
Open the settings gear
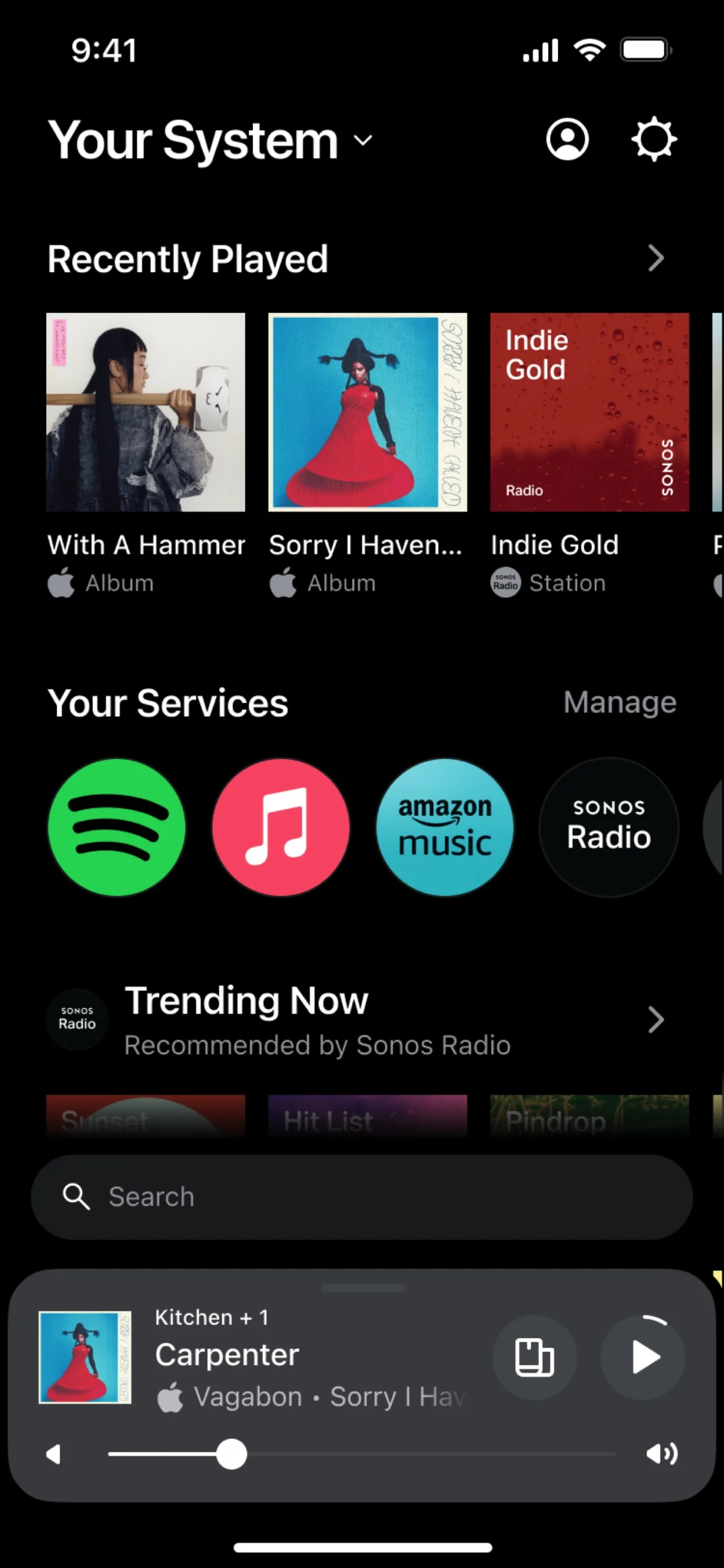coord(654,139)
